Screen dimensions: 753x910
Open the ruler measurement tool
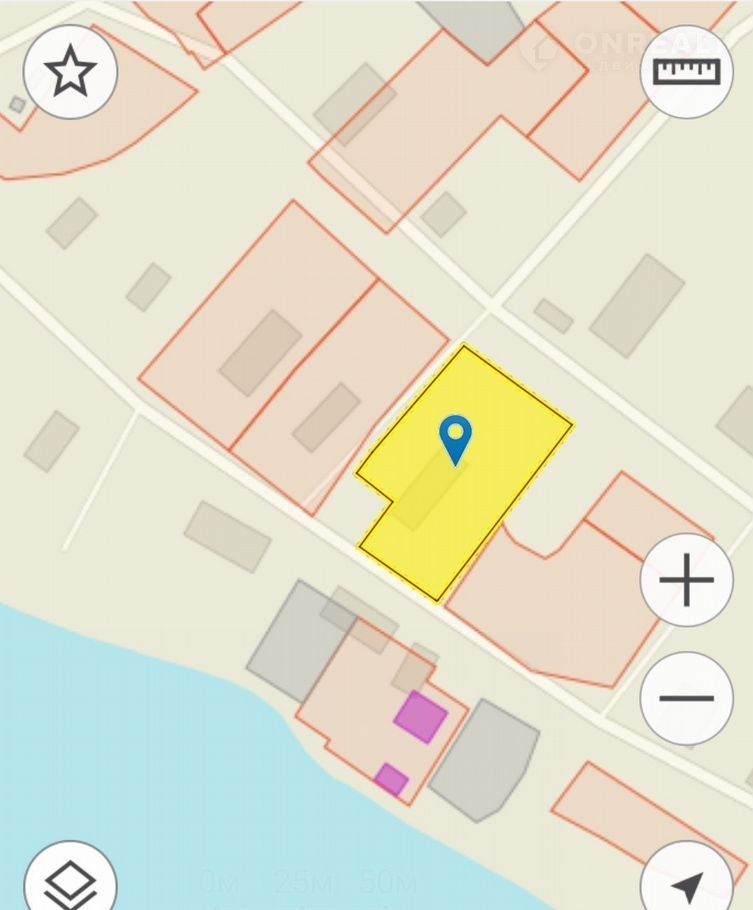pos(686,72)
